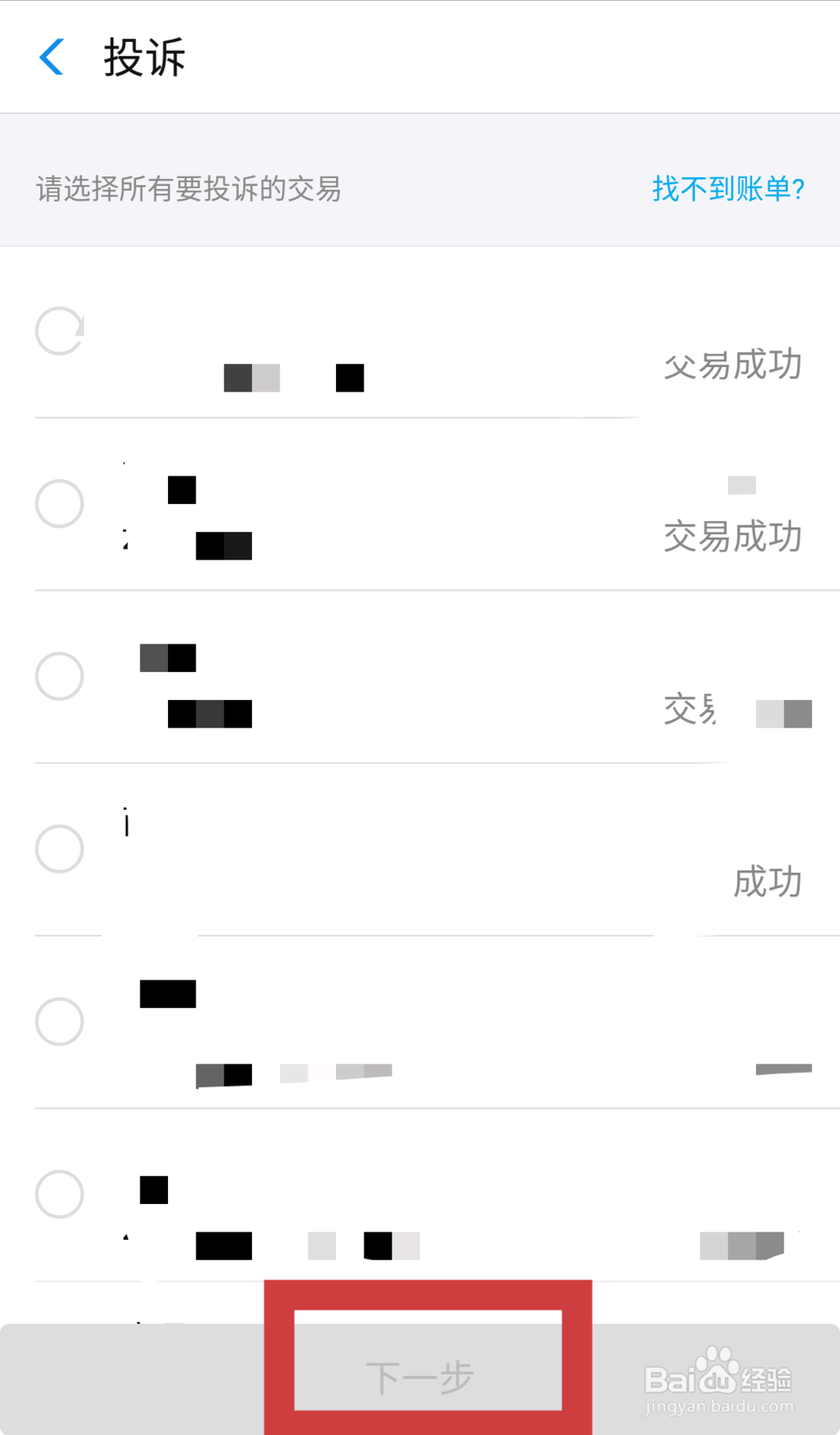Check the fourth transaction marked 成功
840x1435 pixels.
pos(59,849)
